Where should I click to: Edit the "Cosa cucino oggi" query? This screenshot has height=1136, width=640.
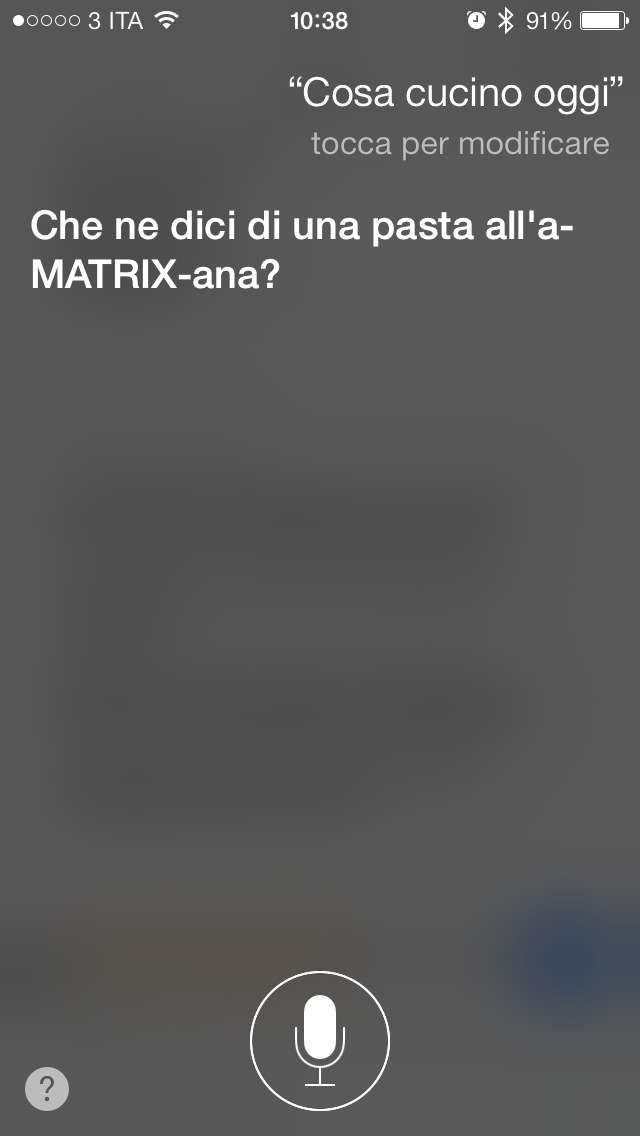(x=456, y=95)
